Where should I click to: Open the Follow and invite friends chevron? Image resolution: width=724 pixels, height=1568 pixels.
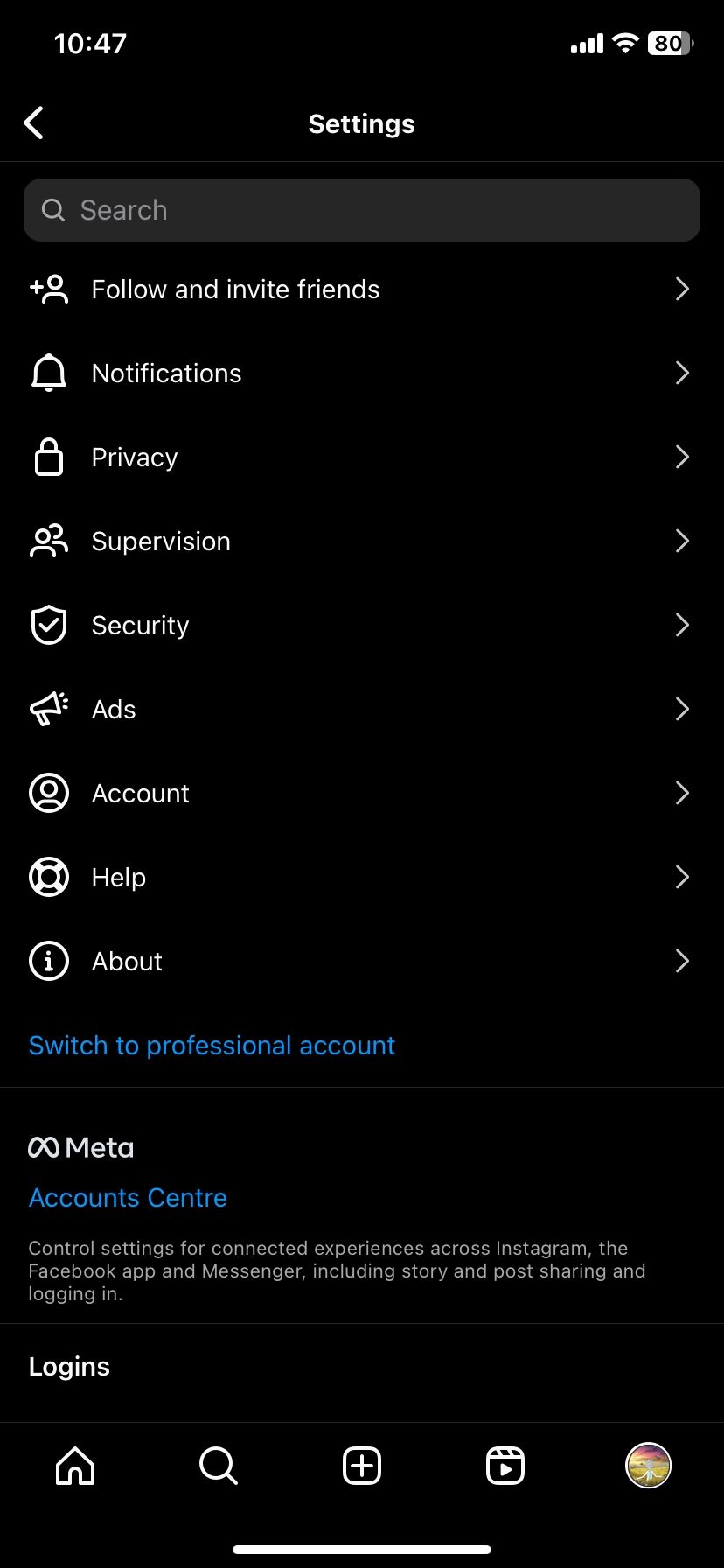point(683,289)
